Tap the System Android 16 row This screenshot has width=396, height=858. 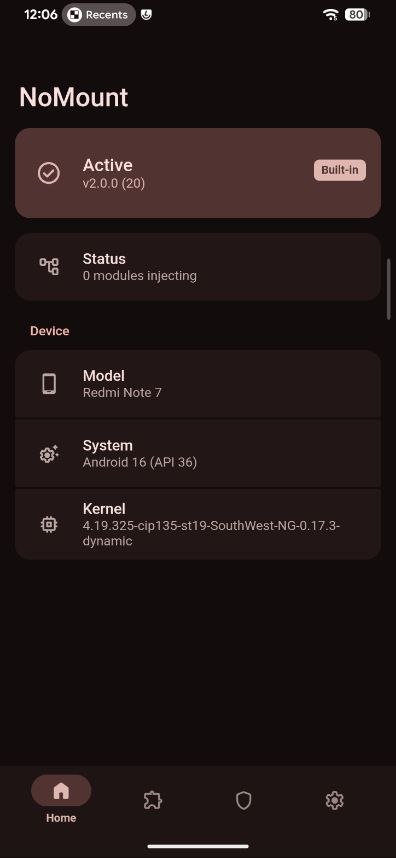pyautogui.click(x=198, y=454)
